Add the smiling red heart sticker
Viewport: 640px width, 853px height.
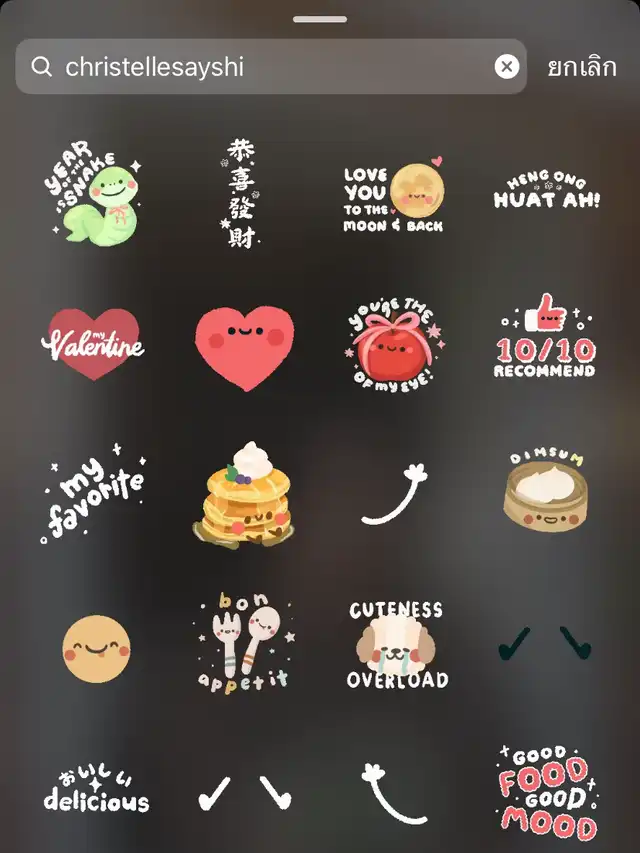[x=244, y=348]
